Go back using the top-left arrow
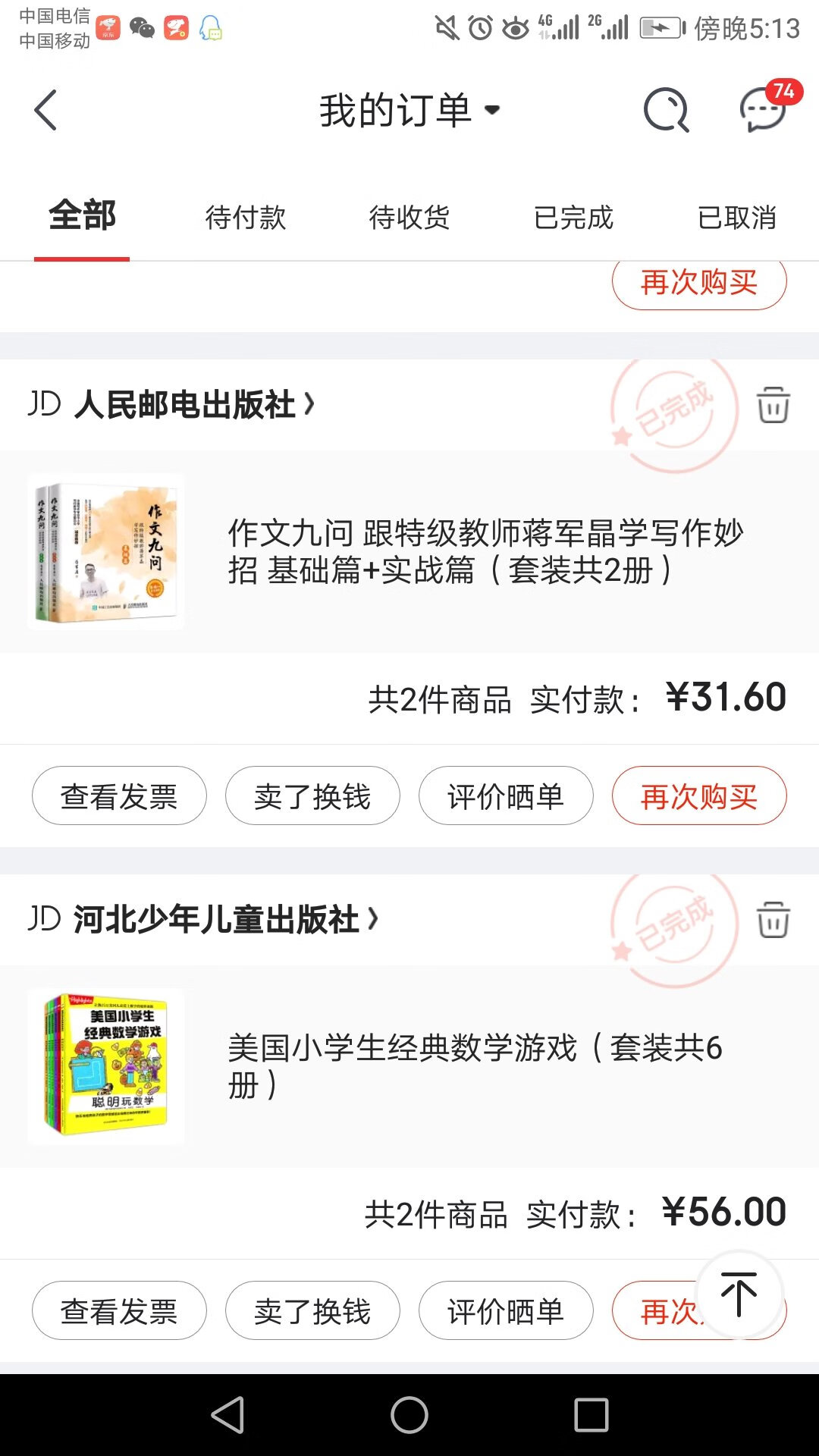The image size is (819, 1456). (x=45, y=110)
